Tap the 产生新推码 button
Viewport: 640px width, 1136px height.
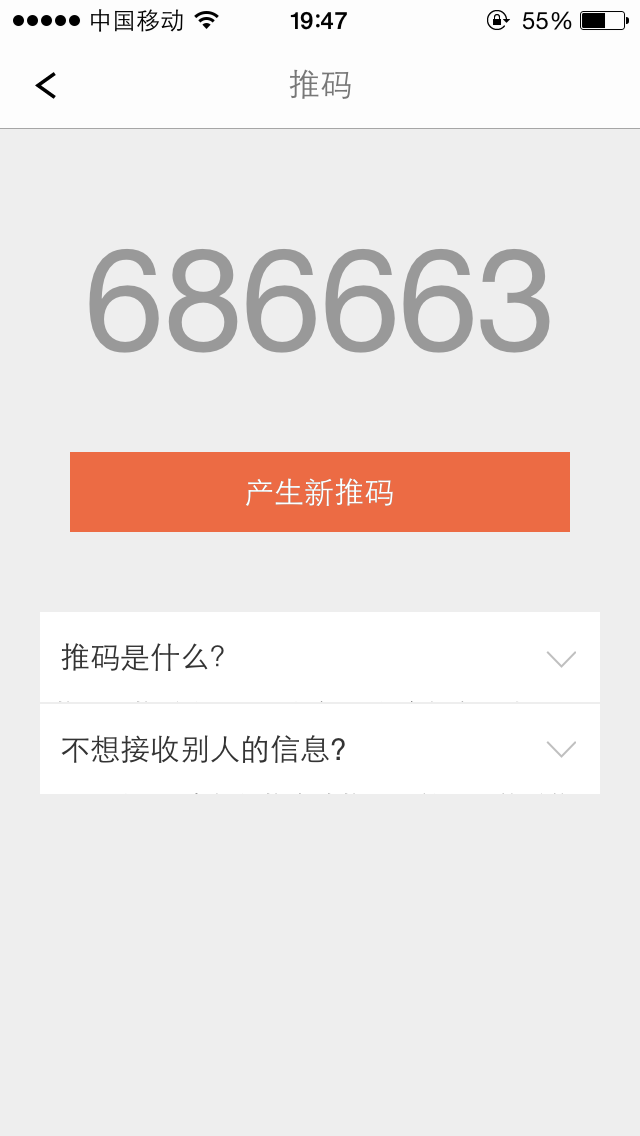point(320,492)
